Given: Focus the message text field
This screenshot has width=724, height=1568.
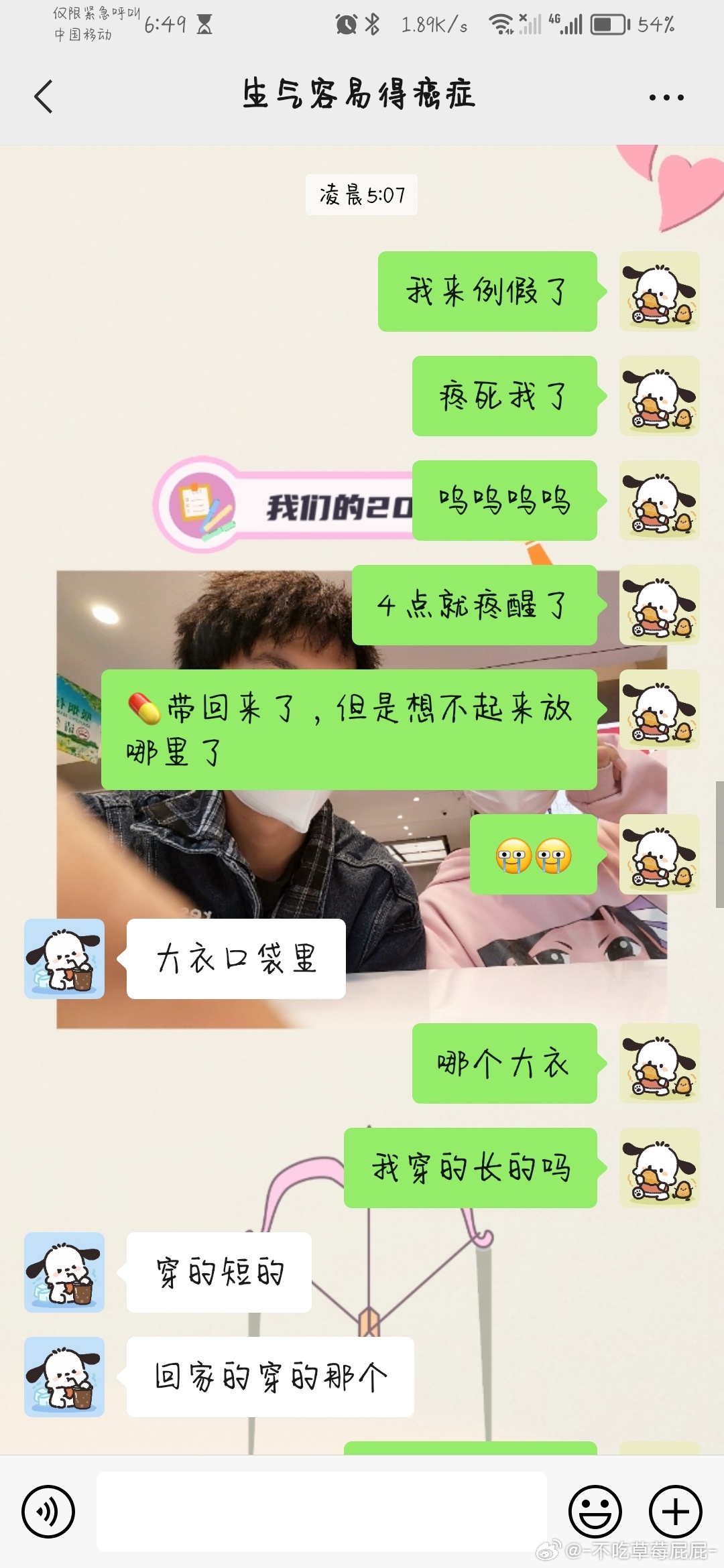Looking at the screenshot, I should coord(322,1511).
